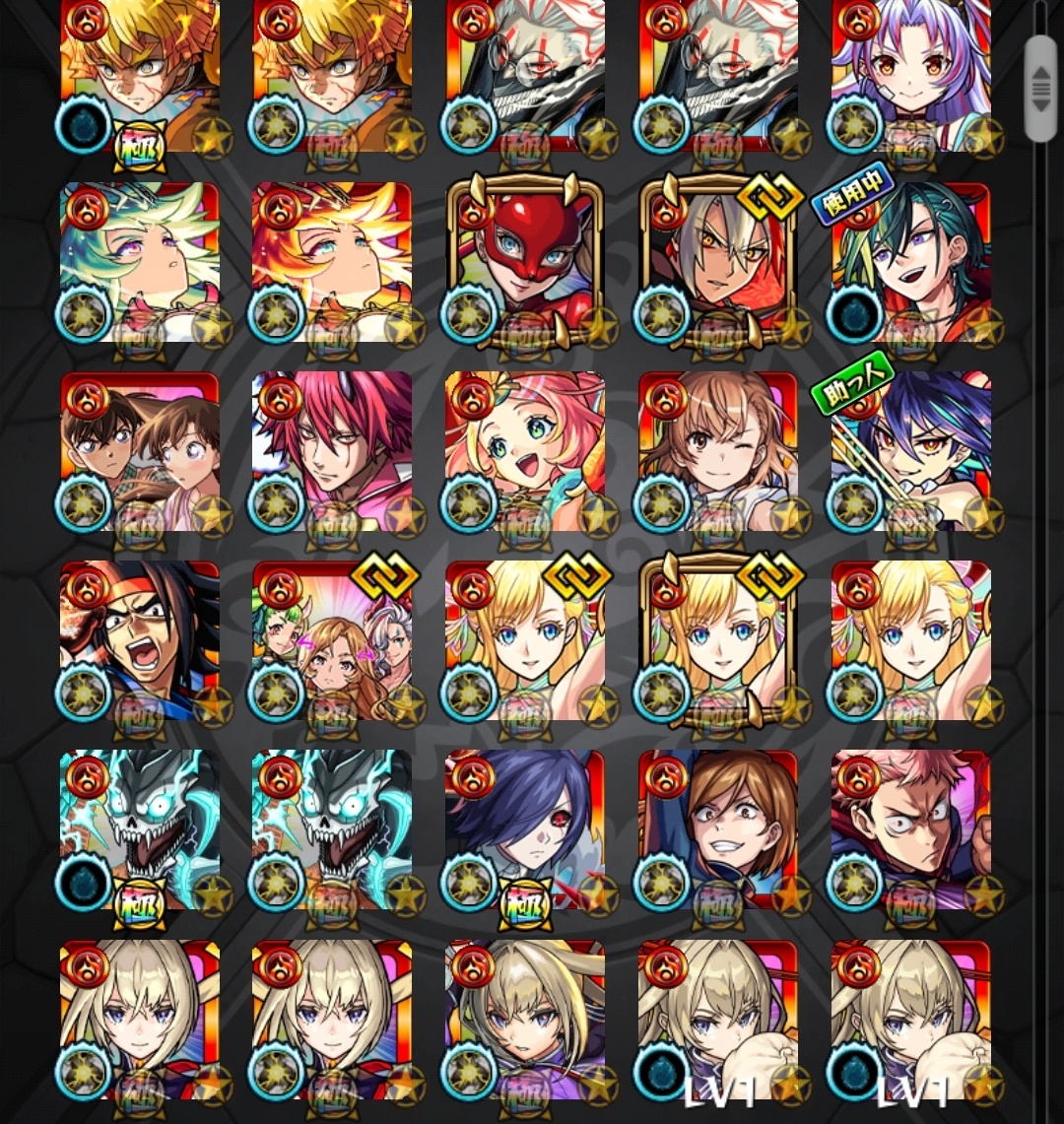The width and height of the screenshot is (1064, 1124).
Task: Open the character marked 使用中
Action: tap(911, 261)
